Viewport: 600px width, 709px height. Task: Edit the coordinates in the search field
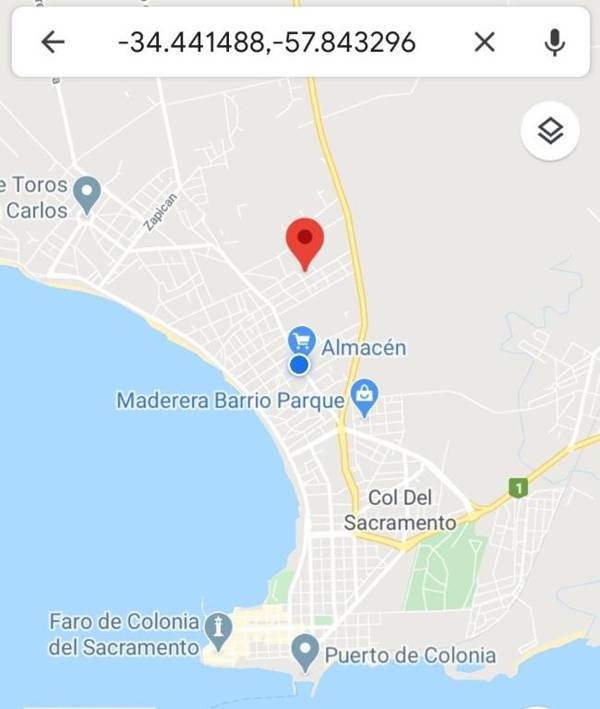click(x=266, y=42)
